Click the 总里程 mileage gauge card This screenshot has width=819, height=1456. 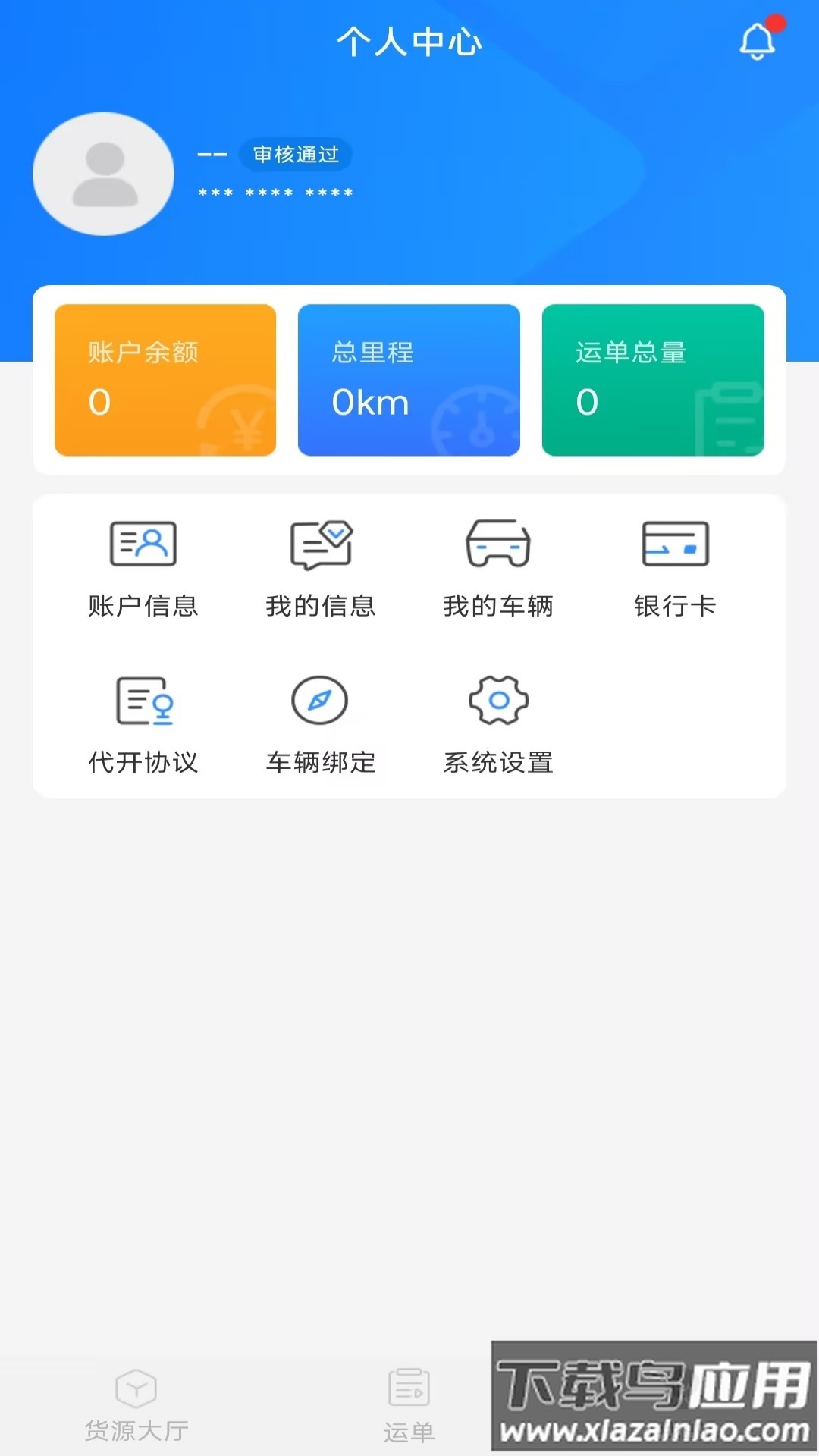click(x=409, y=381)
